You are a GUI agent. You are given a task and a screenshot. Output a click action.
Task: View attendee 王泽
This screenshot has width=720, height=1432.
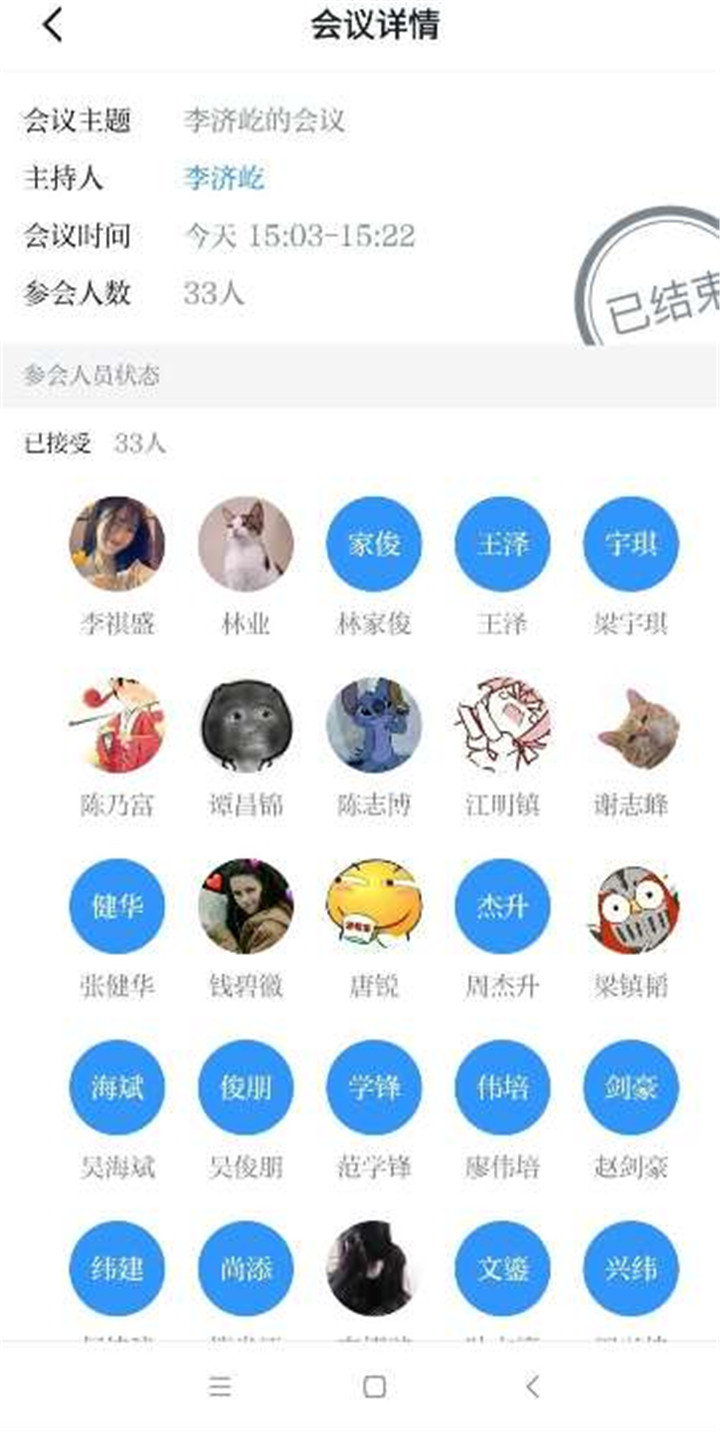[x=502, y=544]
